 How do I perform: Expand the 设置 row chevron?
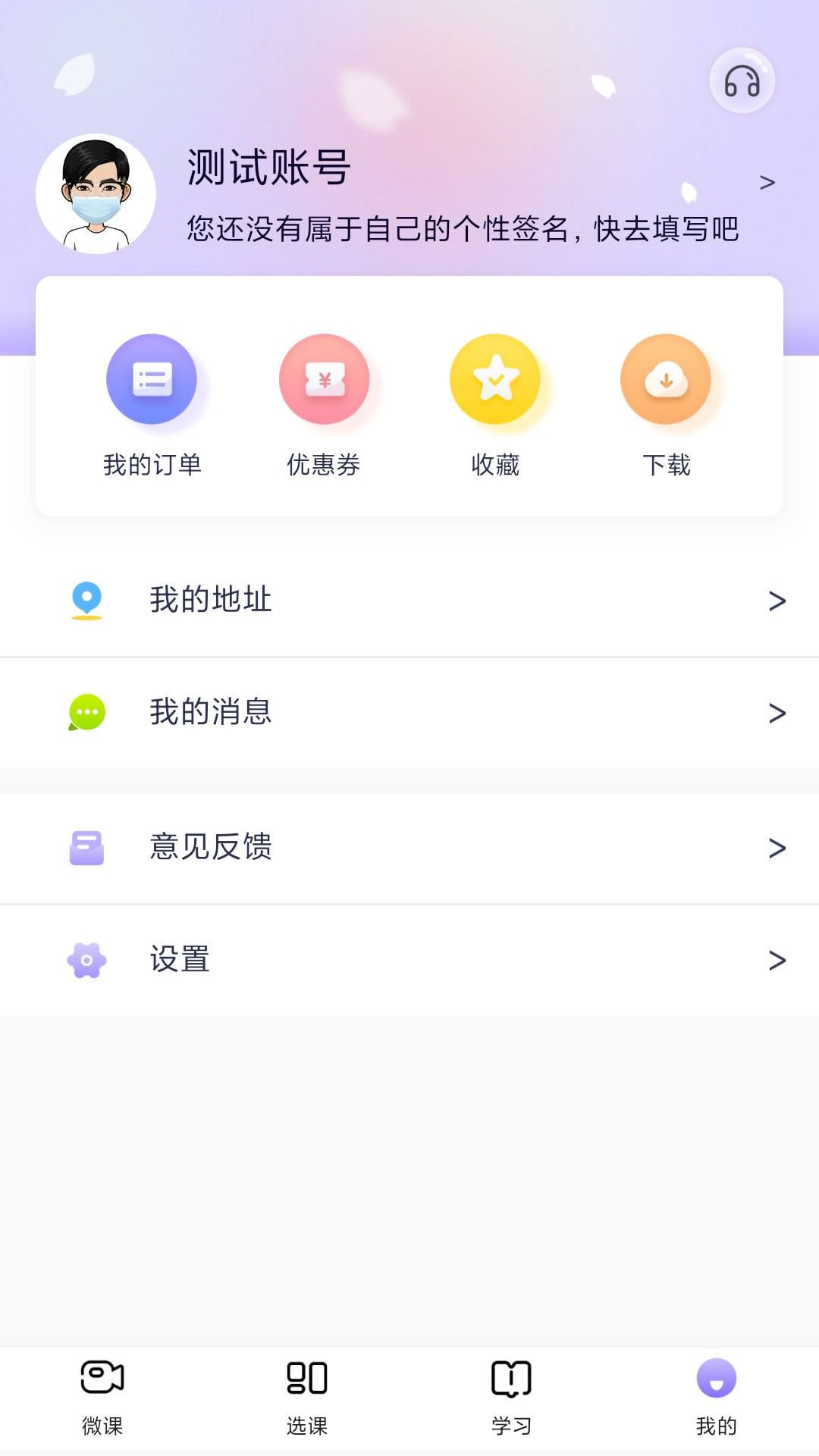(777, 960)
